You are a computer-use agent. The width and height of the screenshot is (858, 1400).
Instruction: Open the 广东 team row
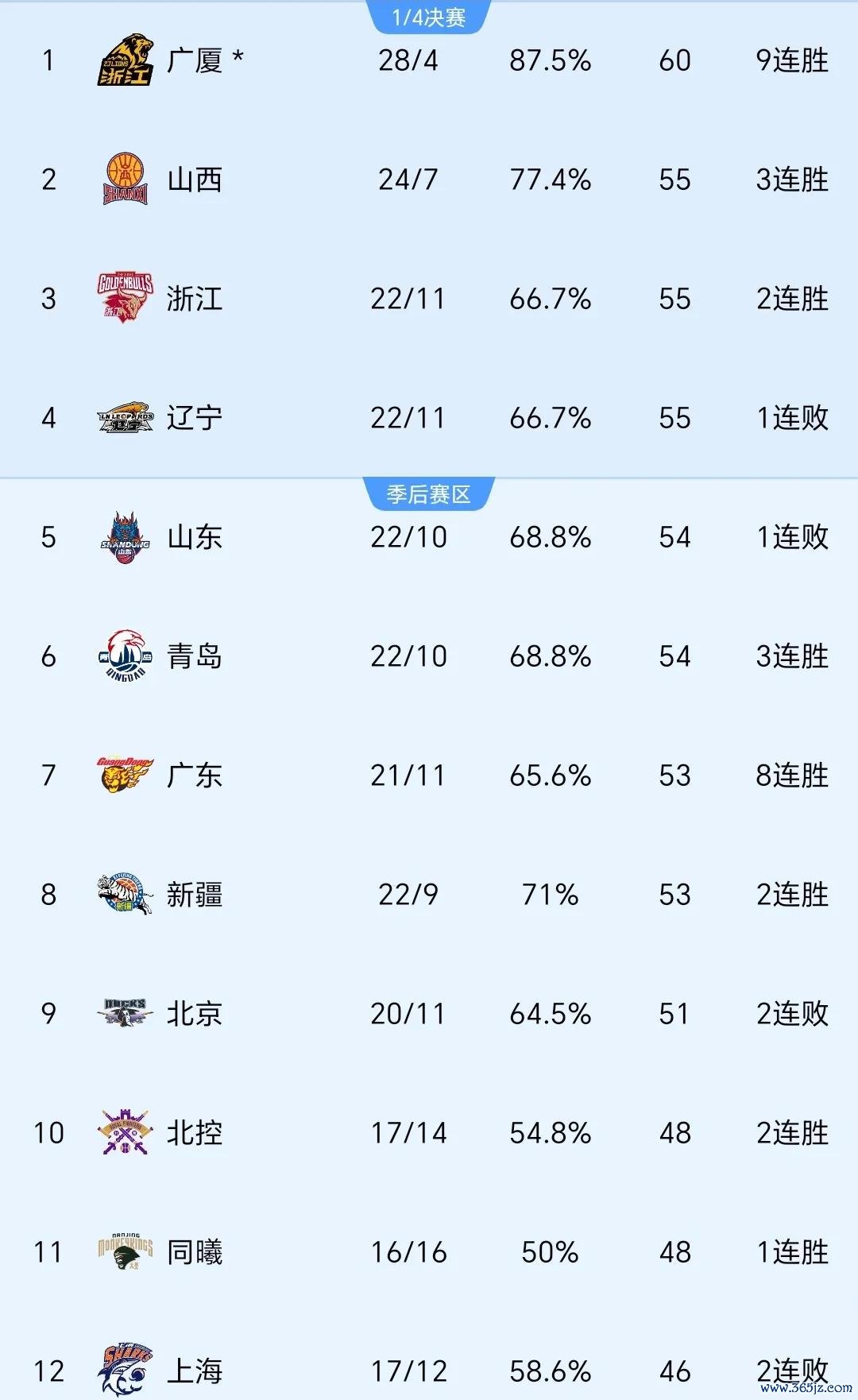click(429, 775)
